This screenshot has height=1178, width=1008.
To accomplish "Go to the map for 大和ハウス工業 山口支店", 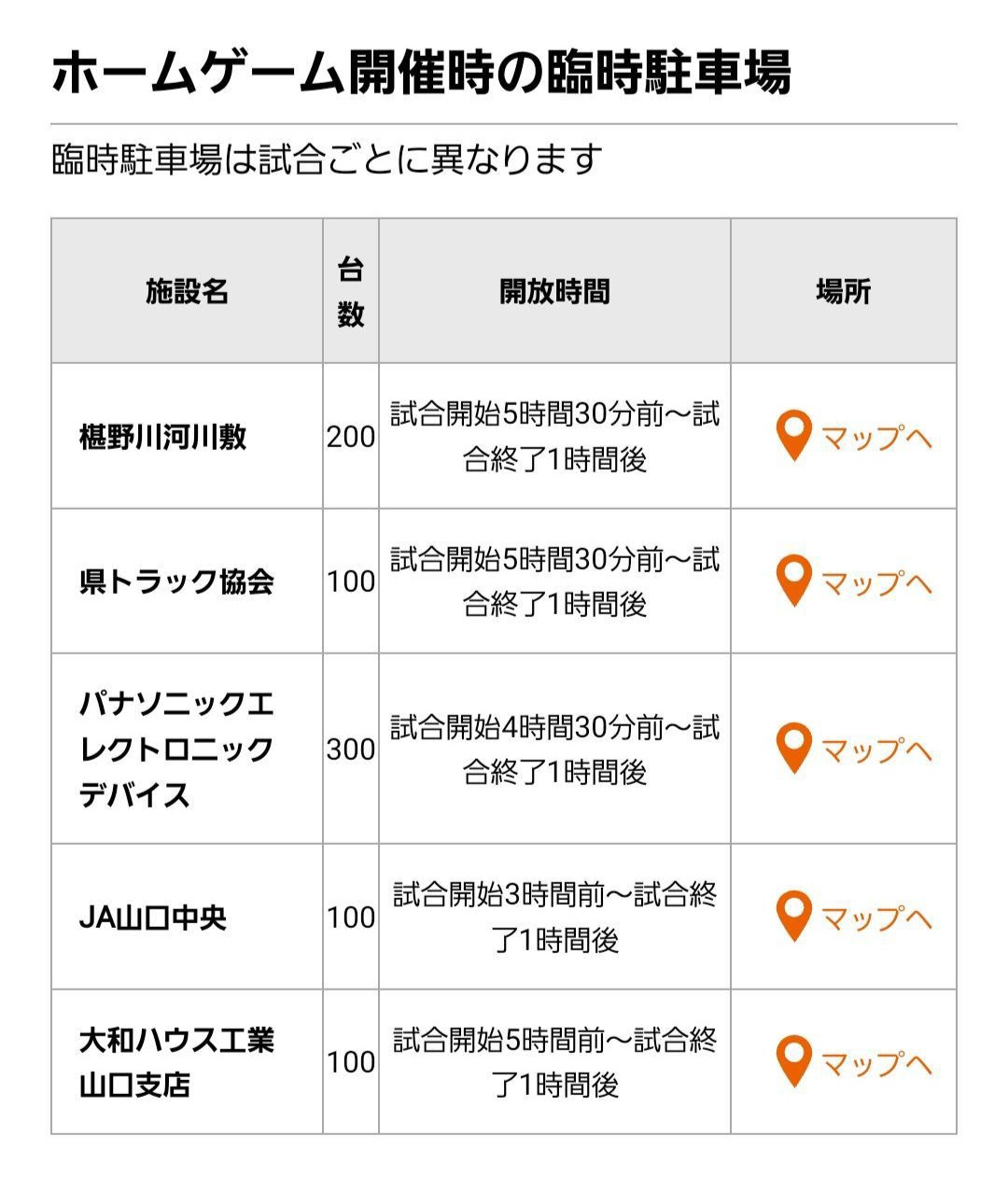I will coord(855,1062).
